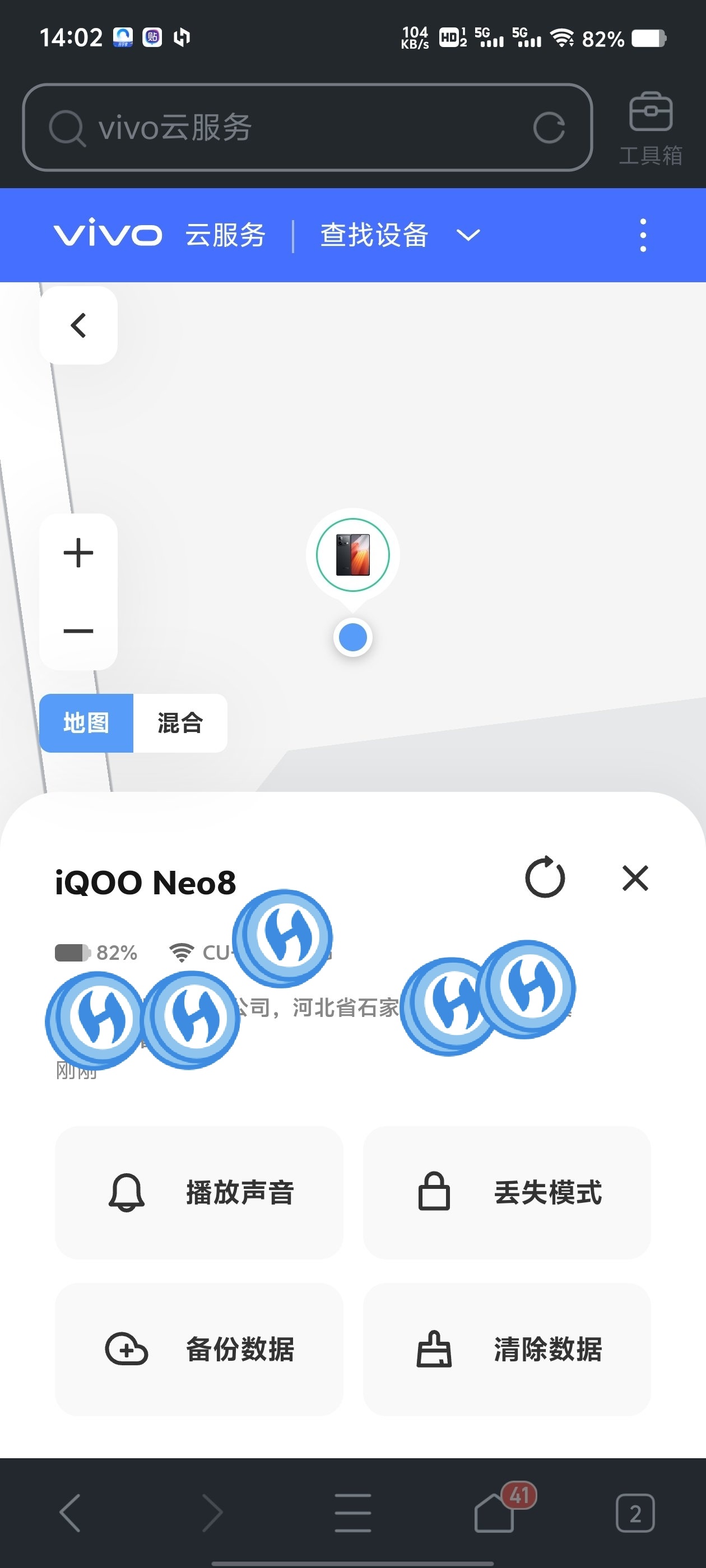Switch to 混合 hybrid view
This screenshot has width=706, height=1568.
coord(180,723)
